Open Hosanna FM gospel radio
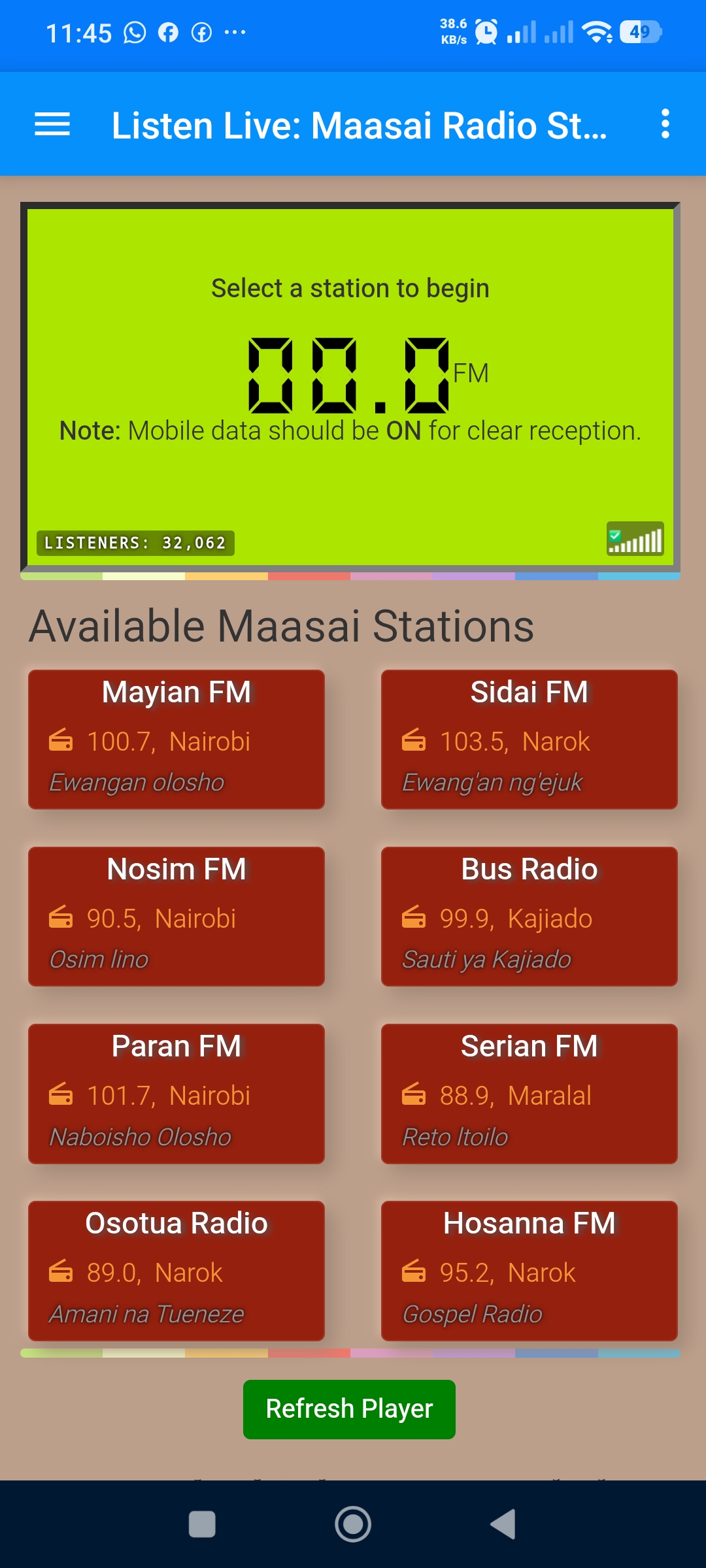 tap(528, 1271)
